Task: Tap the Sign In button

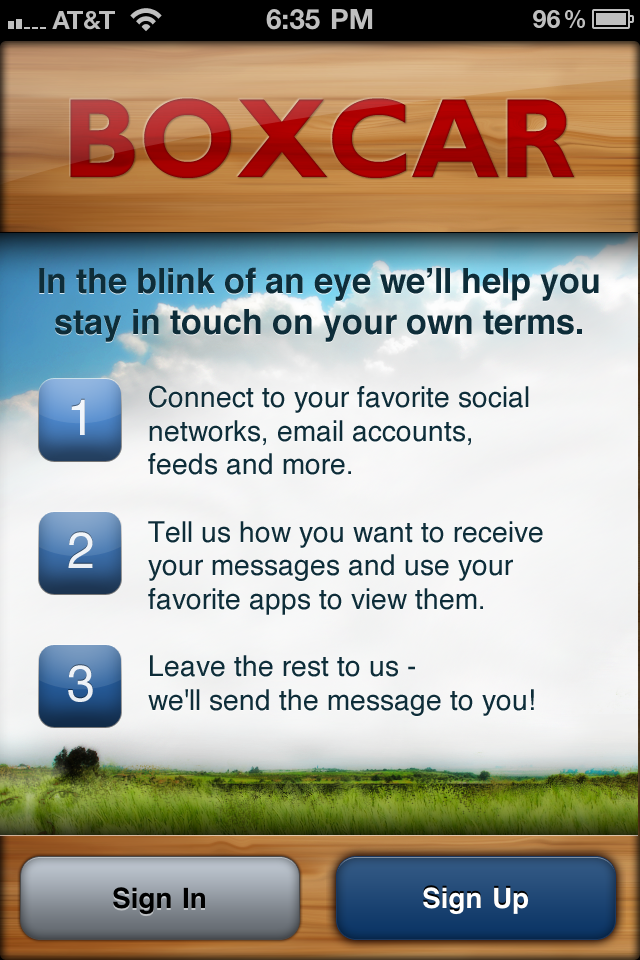Action: point(160,897)
